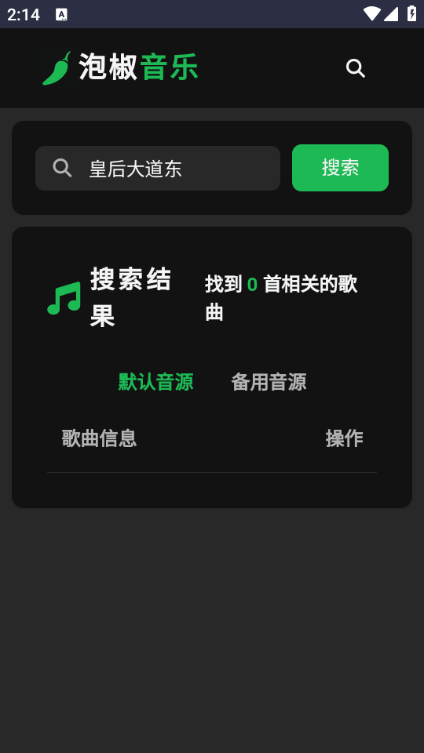The width and height of the screenshot is (424, 753).
Task: Tap the green 搜索 button
Action: (x=340, y=168)
